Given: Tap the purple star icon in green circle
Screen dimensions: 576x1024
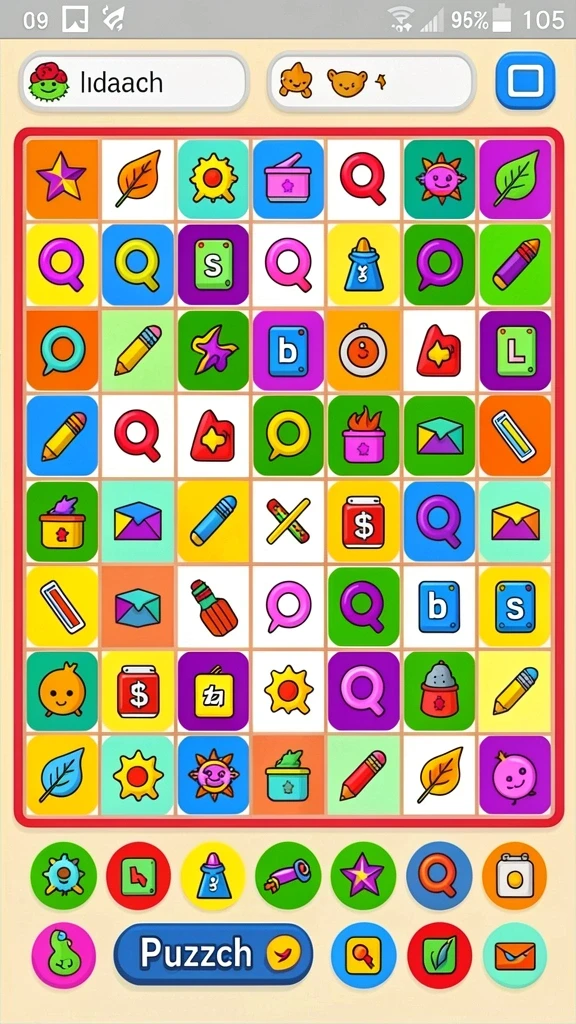Looking at the screenshot, I should coord(363,876).
